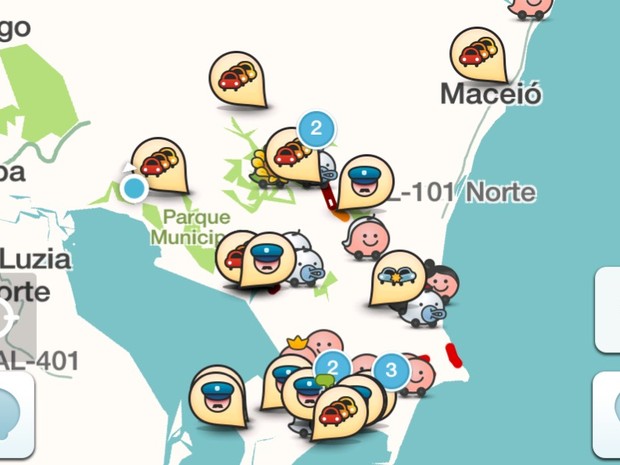Viewport: 620px width, 465px height.
Task: View the car accident report marker
Action: coord(397,276)
